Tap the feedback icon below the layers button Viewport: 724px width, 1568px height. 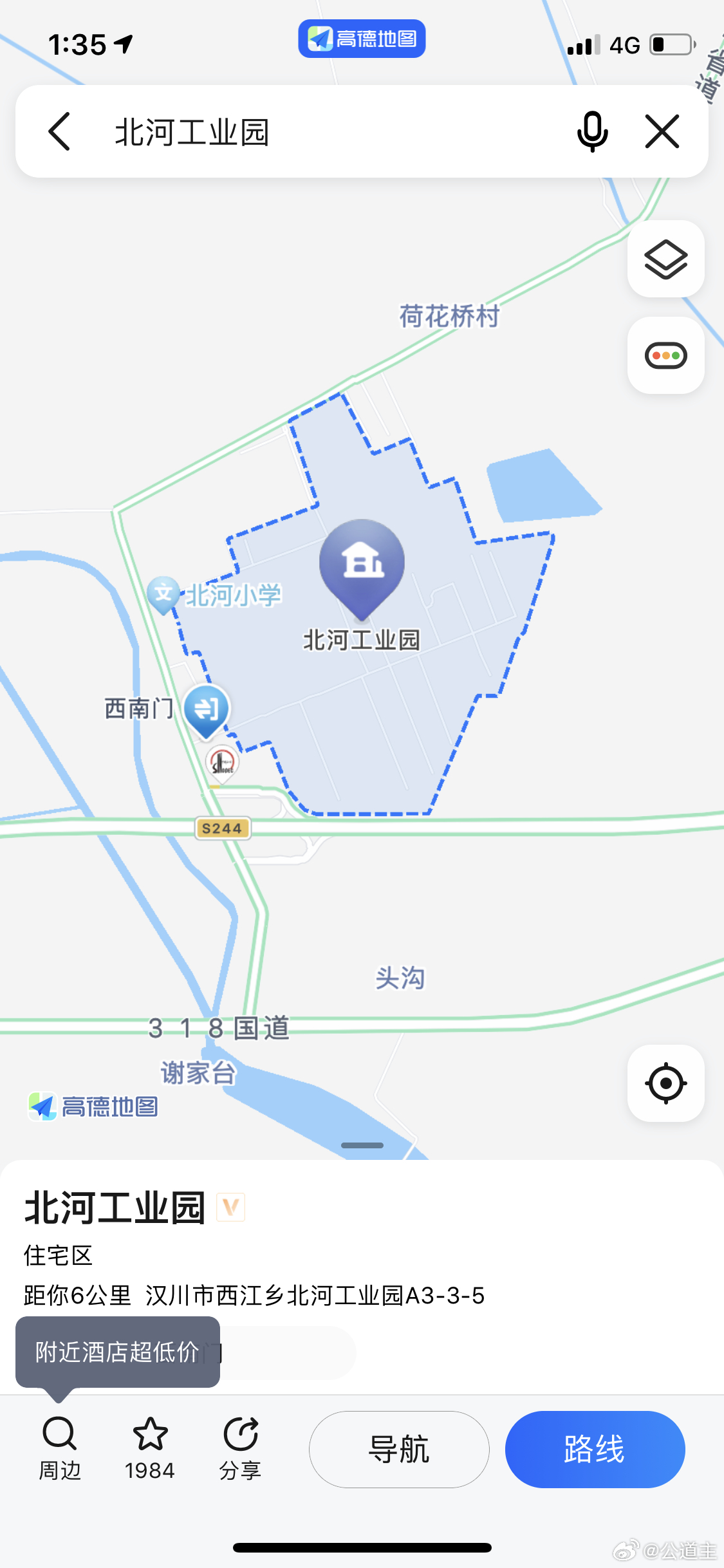pyautogui.click(x=665, y=355)
